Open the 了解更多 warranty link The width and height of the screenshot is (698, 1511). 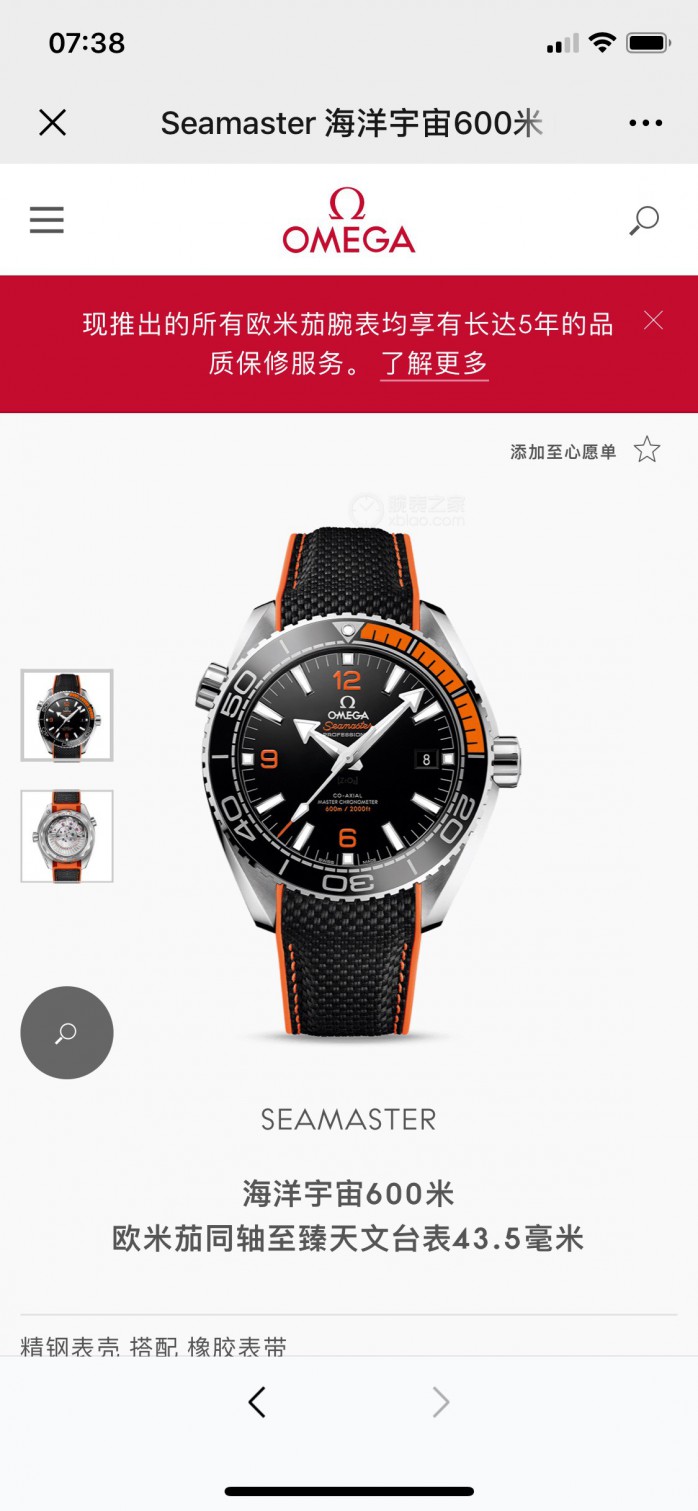pos(434,363)
